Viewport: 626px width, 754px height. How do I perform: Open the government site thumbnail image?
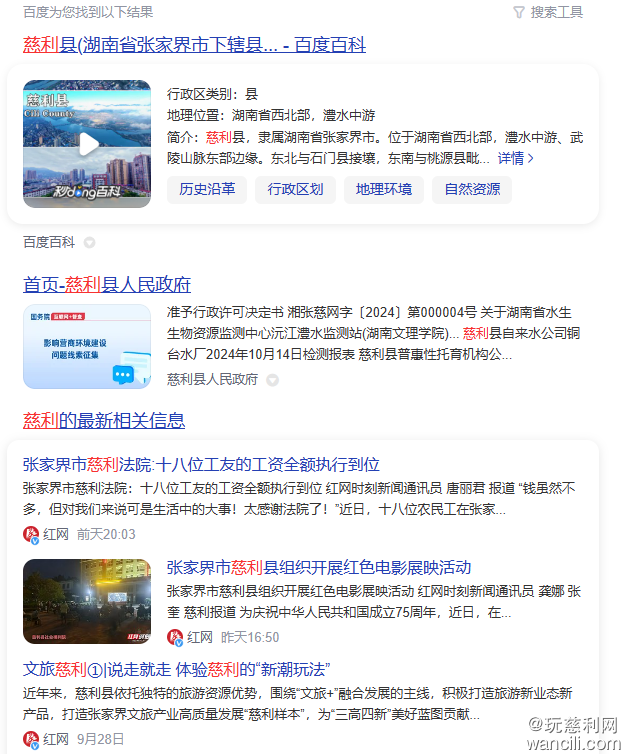click(87, 346)
